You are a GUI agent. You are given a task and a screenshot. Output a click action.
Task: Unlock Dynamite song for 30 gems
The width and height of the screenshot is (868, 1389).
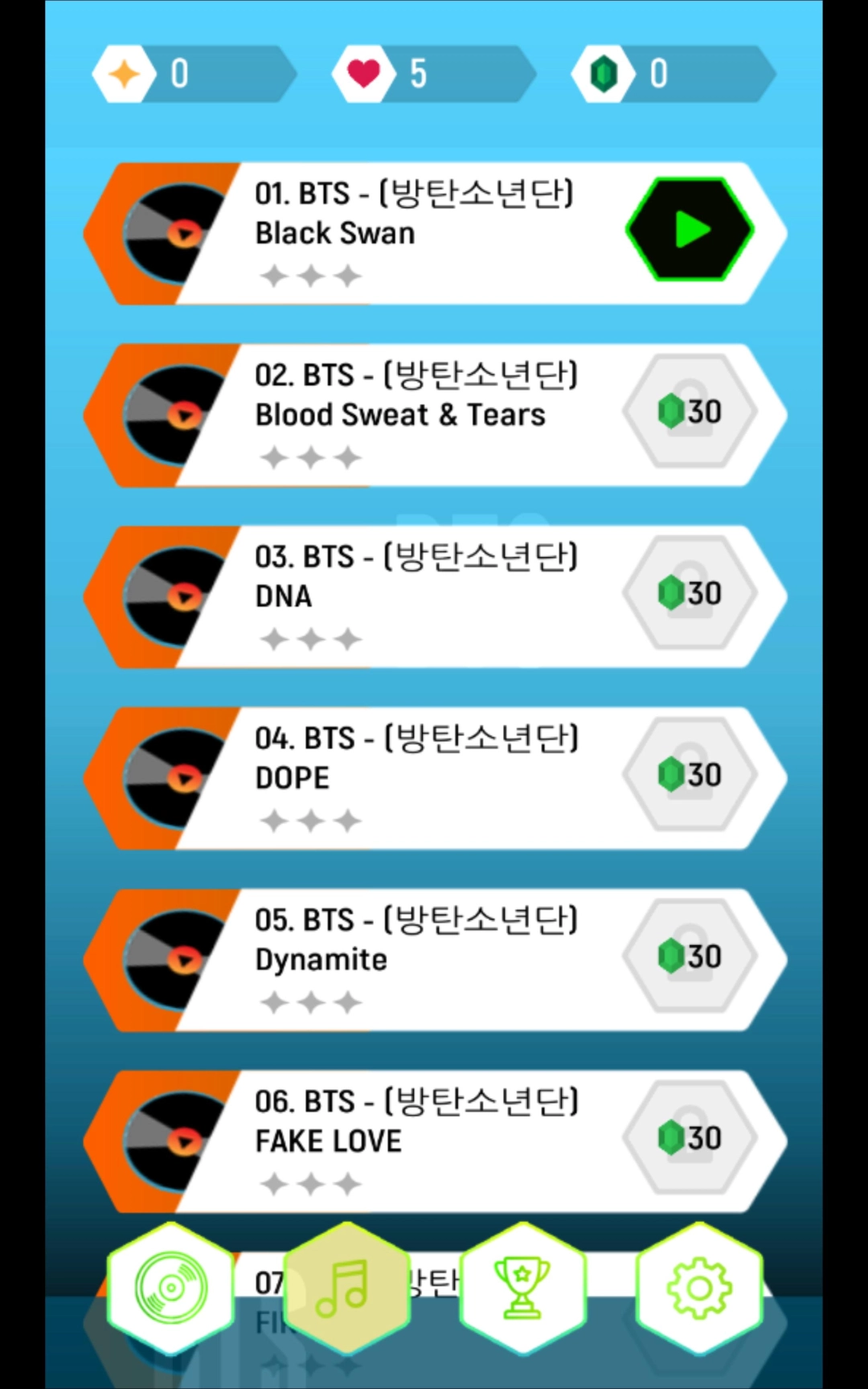(690, 957)
